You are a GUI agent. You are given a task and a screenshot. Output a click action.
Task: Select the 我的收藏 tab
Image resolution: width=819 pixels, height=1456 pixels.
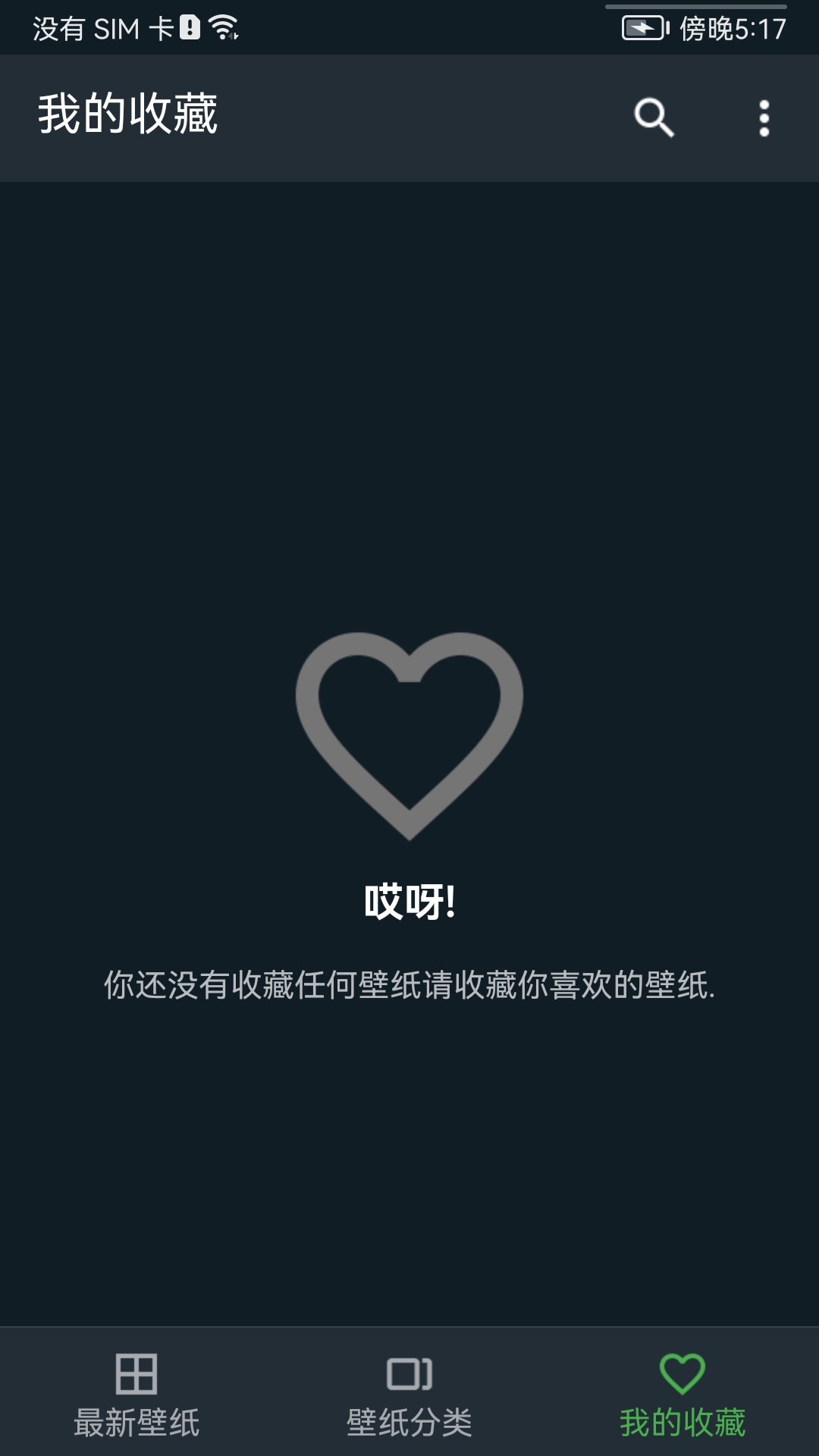[x=682, y=1394]
